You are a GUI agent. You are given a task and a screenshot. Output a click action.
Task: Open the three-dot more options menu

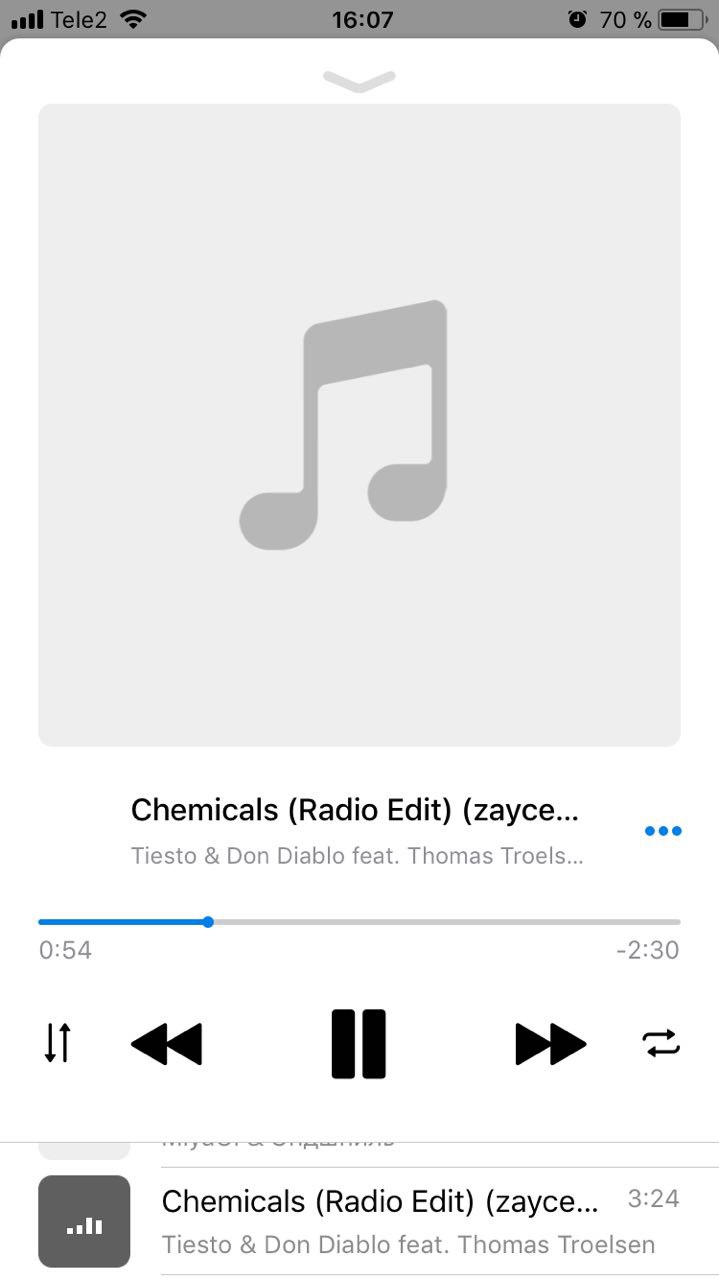663,831
